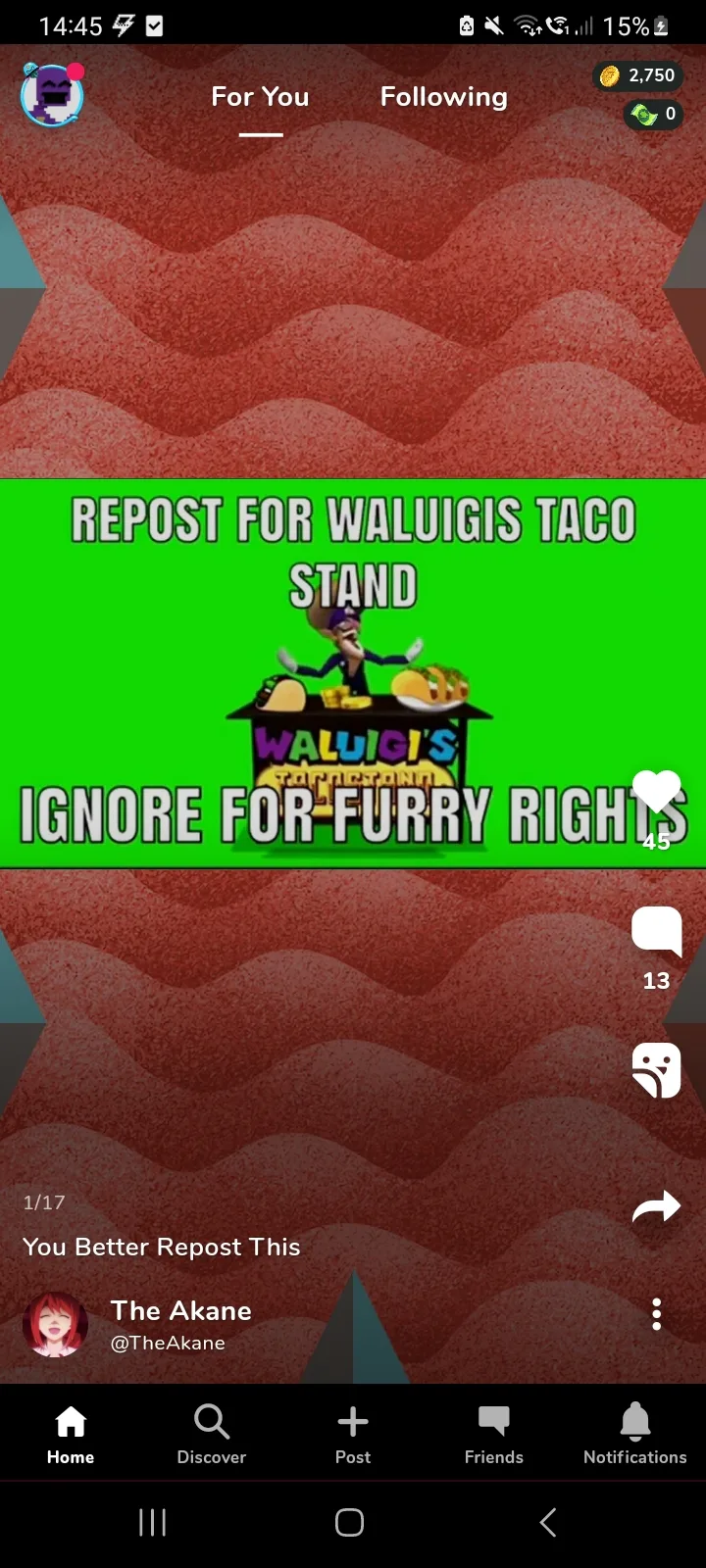Create a new Post
The width and height of the screenshot is (706, 1568).
(353, 1434)
